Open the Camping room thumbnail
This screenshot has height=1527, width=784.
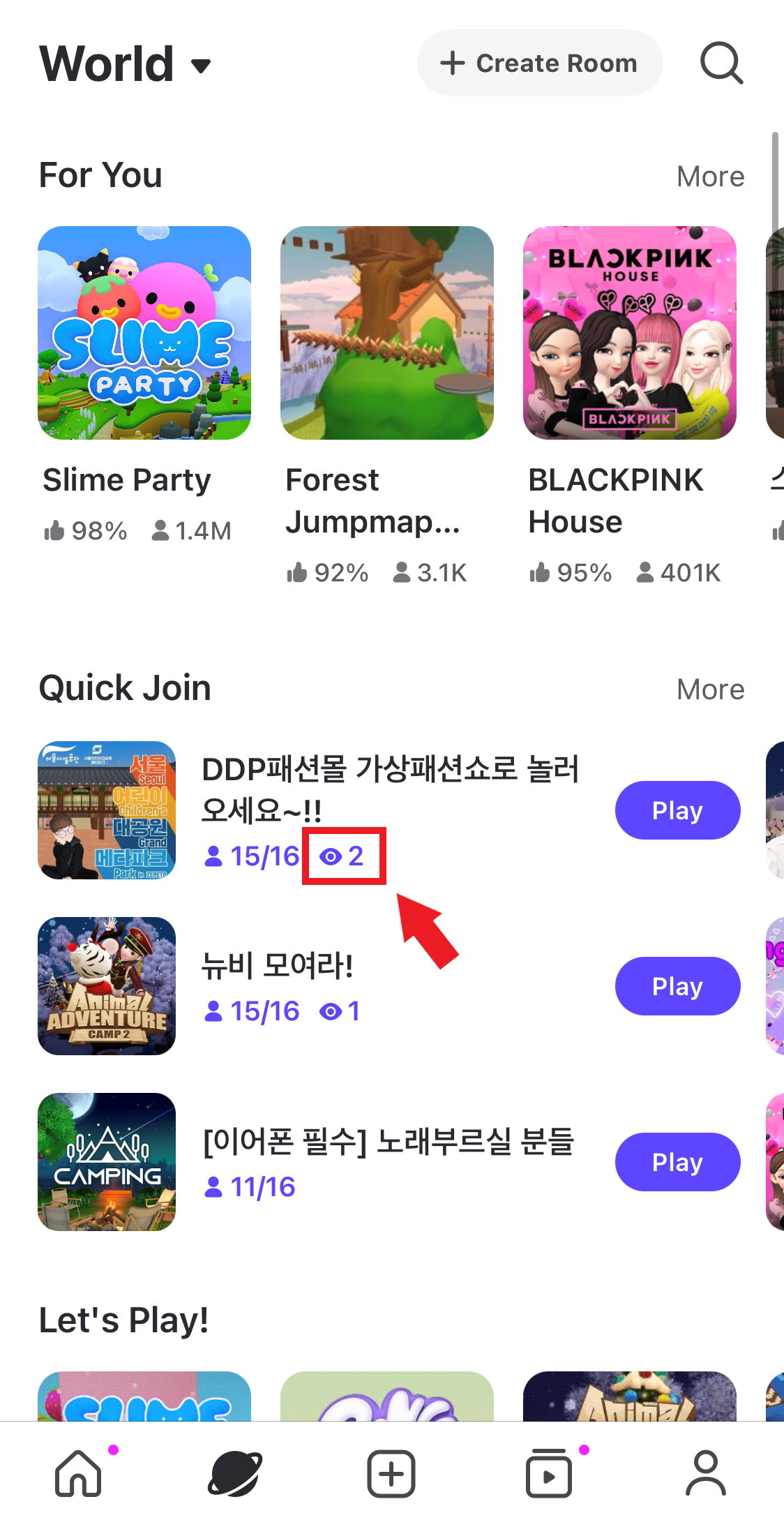[x=107, y=1161]
